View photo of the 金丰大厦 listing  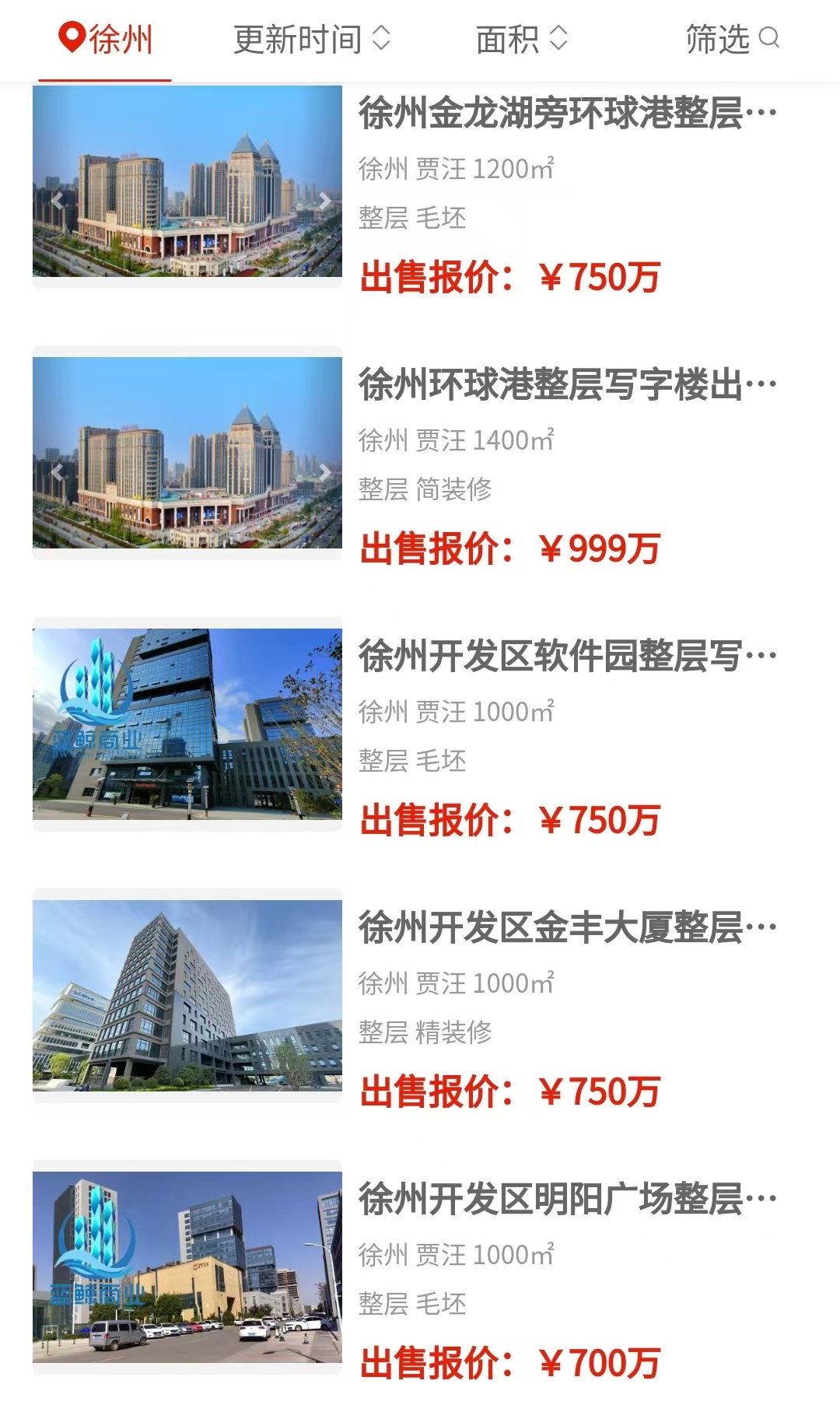click(187, 996)
